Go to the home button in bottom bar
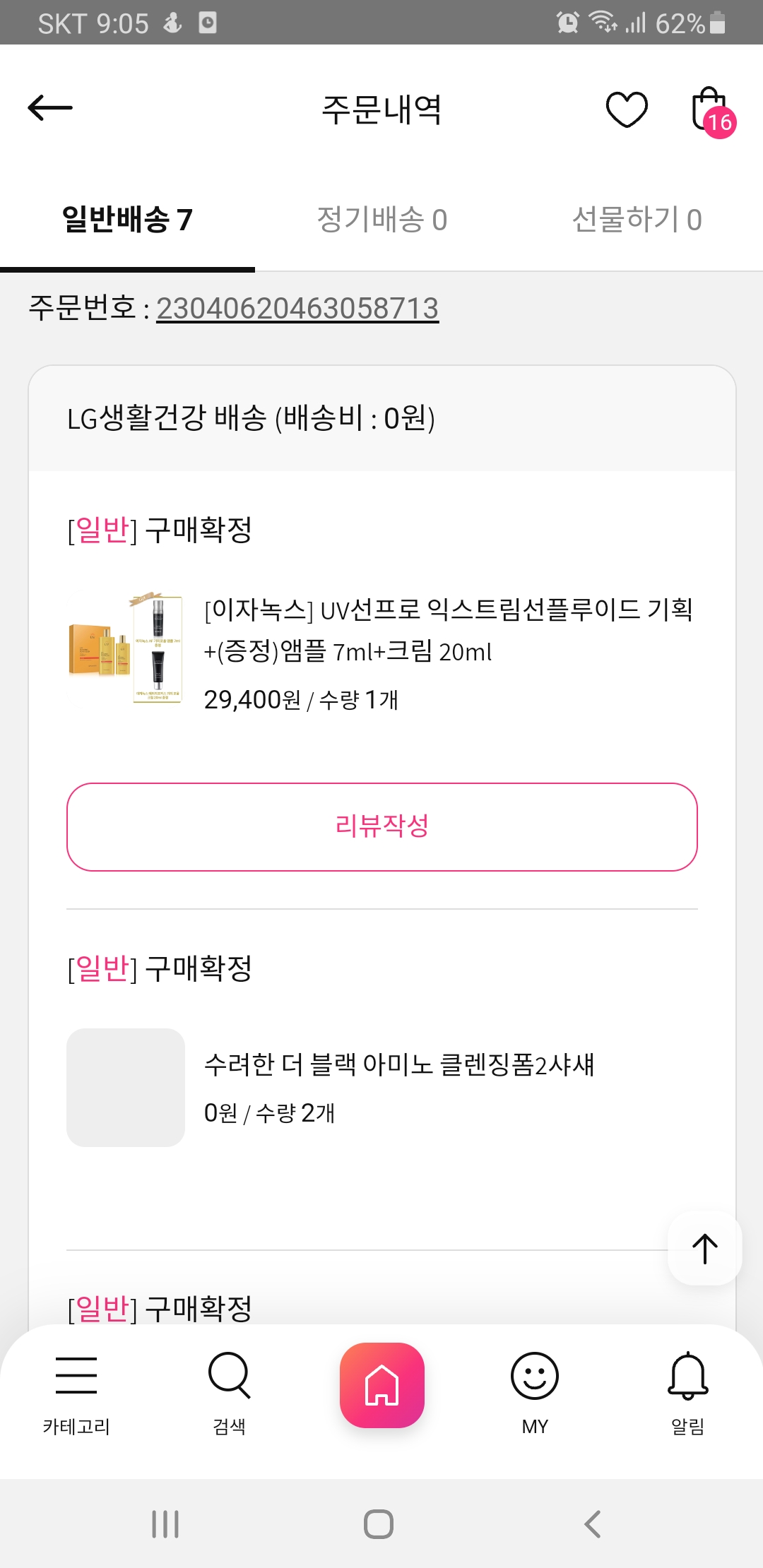763x1568 pixels. coord(382,1385)
